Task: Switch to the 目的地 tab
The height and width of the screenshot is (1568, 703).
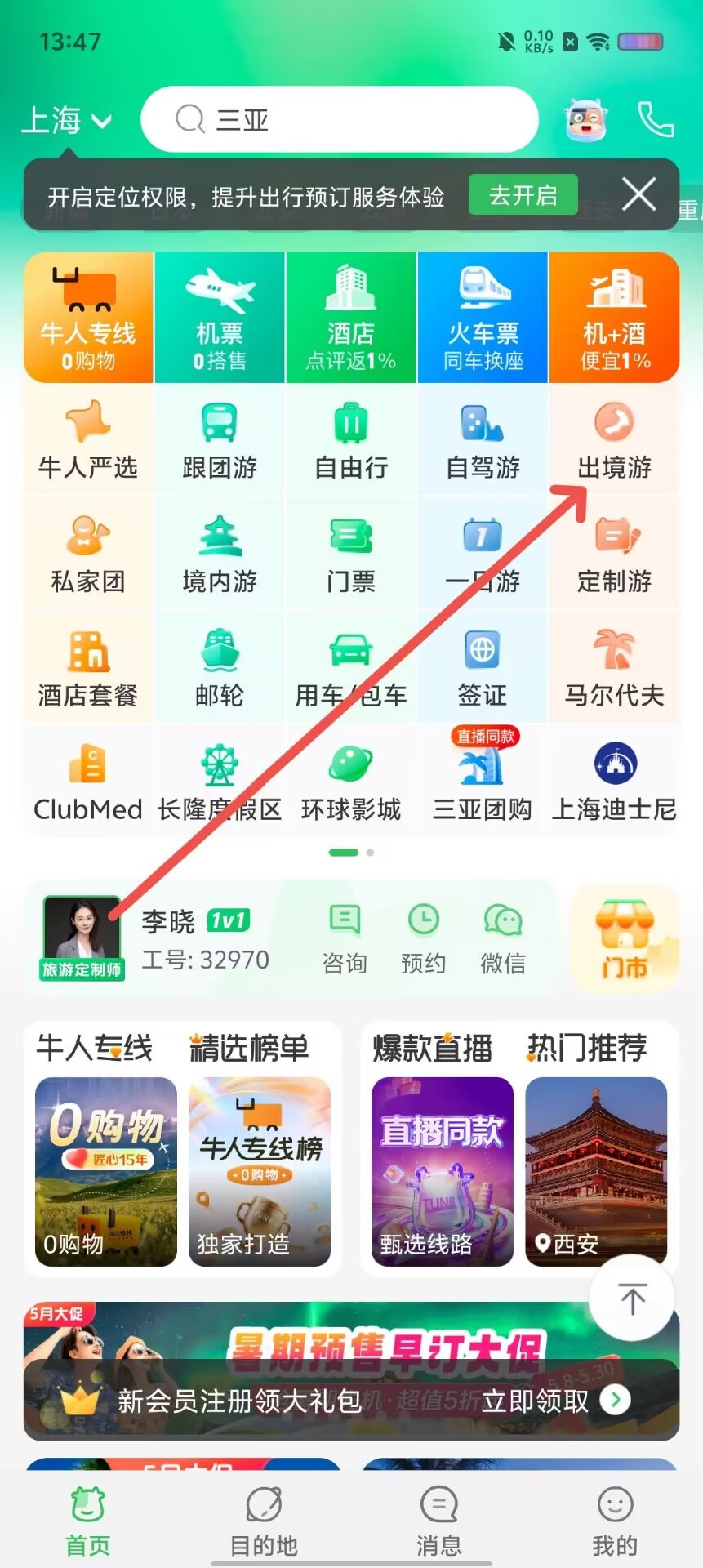Action: (x=264, y=1521)
